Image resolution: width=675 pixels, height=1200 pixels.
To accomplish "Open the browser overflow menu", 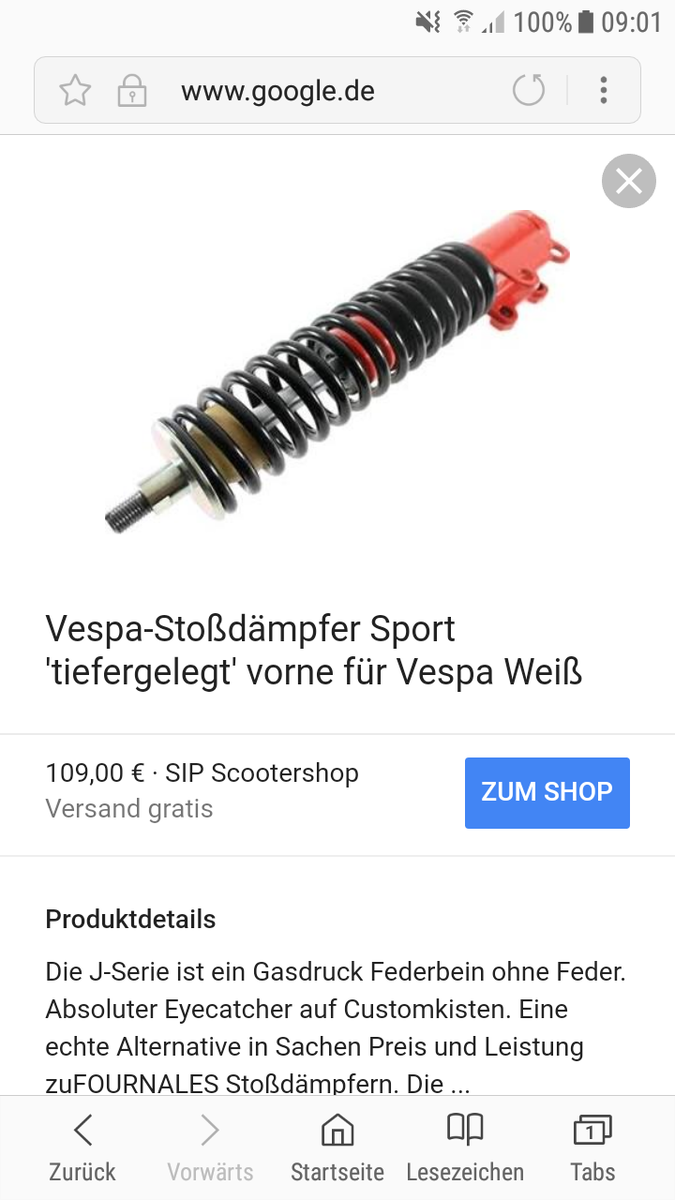I will [603, 91].
